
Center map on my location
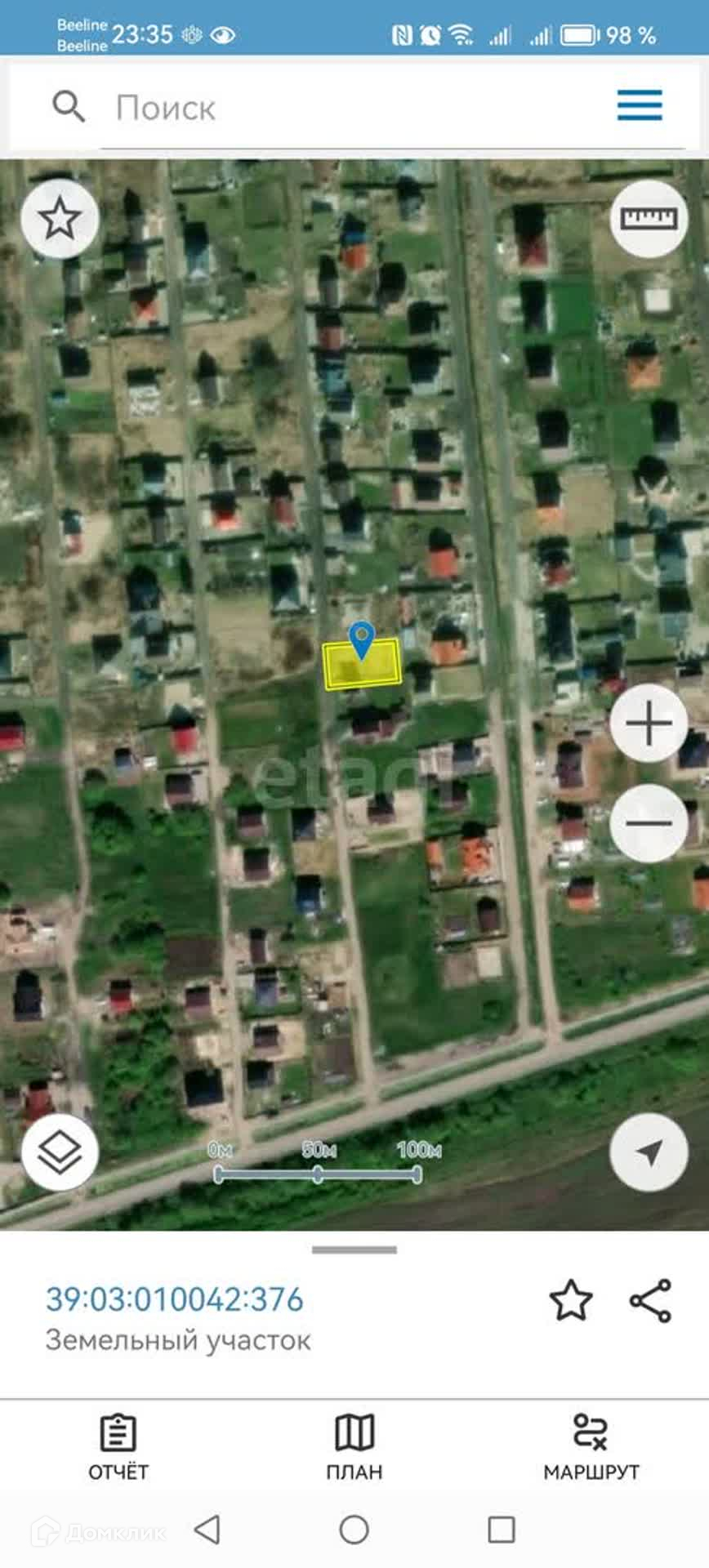(649, 1152)
